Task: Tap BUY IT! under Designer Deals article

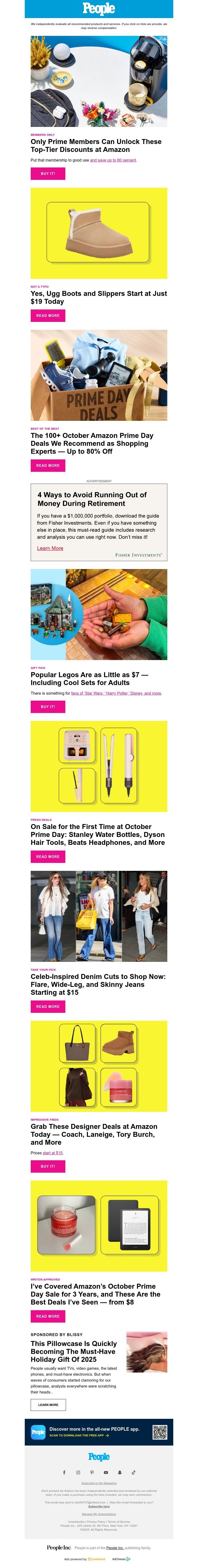Action: (48, 1166)
